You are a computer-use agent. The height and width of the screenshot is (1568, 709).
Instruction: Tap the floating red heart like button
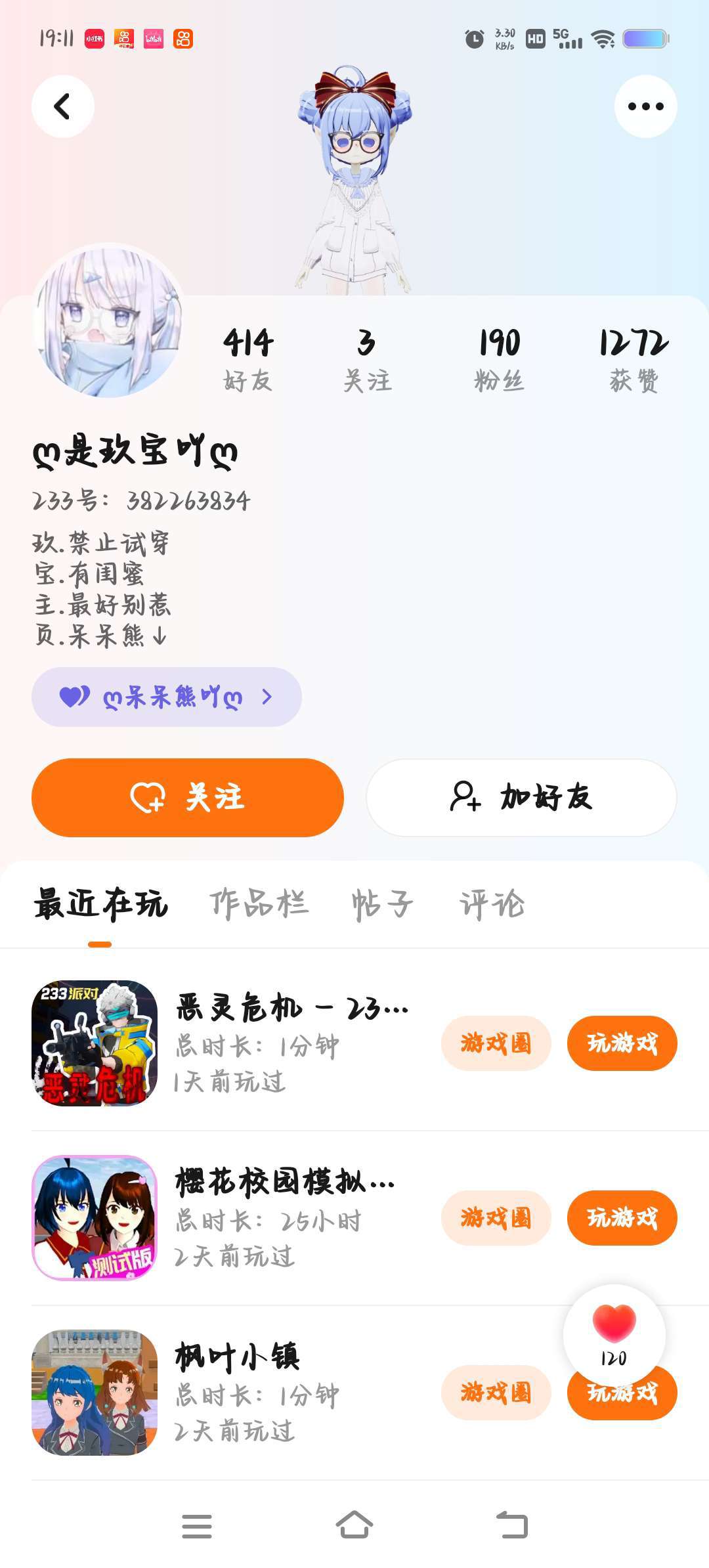(x=614, y=1333)
